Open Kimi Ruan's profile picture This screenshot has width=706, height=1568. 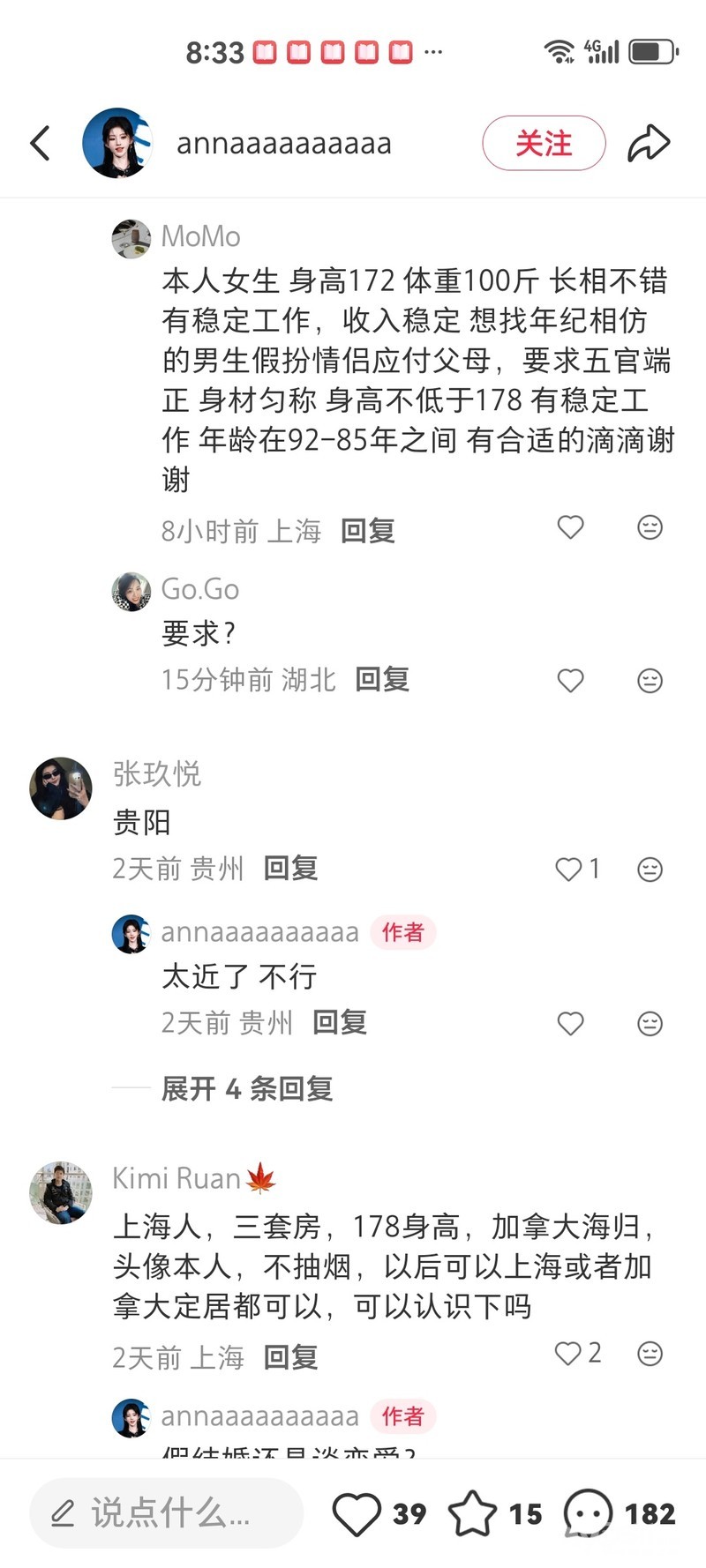pyautogui.click(x=61, y=1192)
